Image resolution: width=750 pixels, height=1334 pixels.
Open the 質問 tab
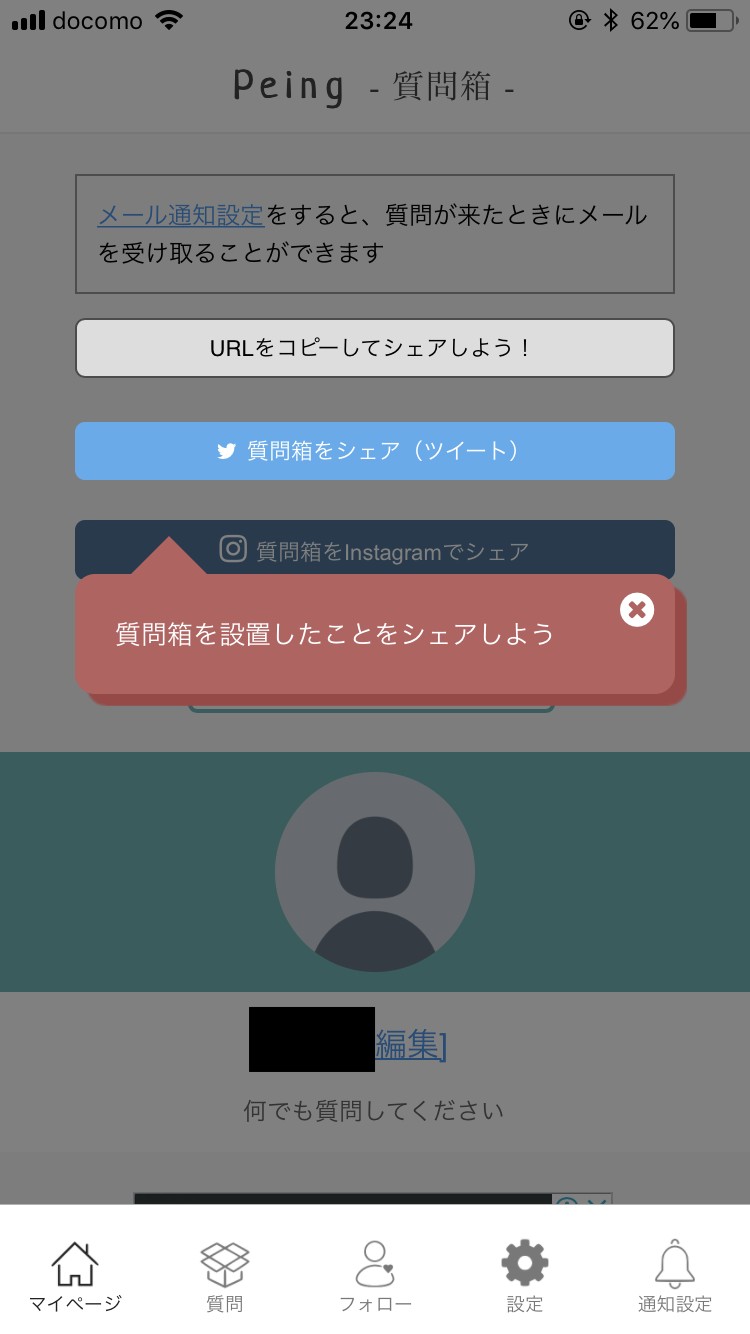tap(225, 1276)
